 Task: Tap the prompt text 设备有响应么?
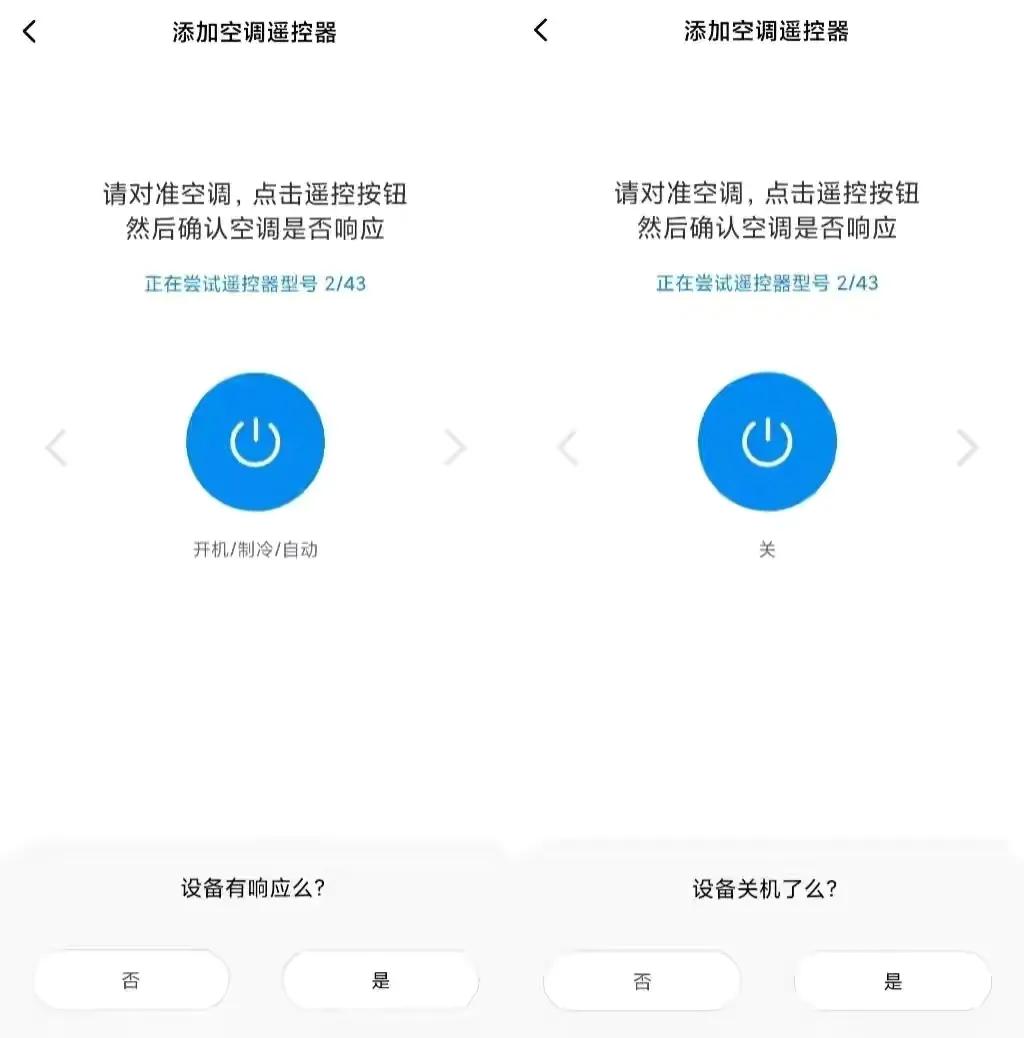(x=255, y=886)
